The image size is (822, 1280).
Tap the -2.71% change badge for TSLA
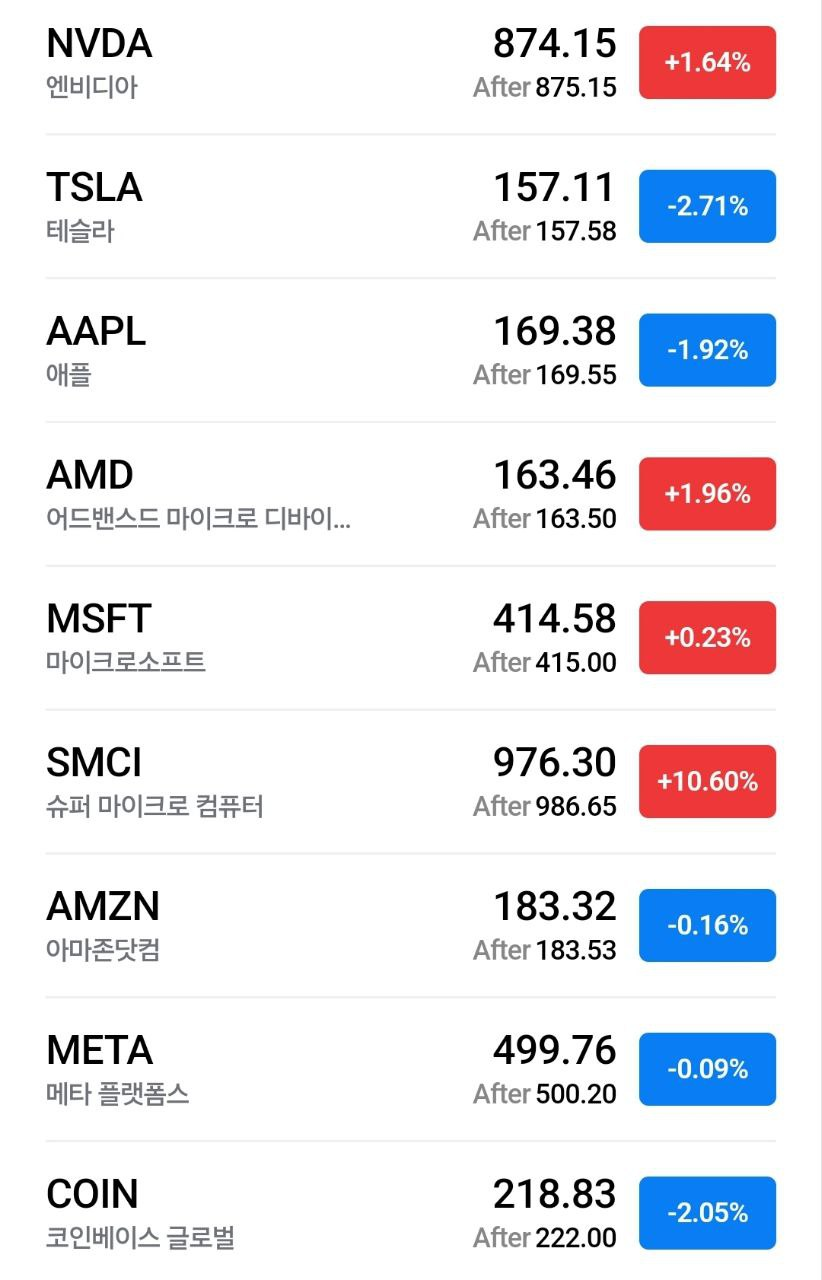707,207
